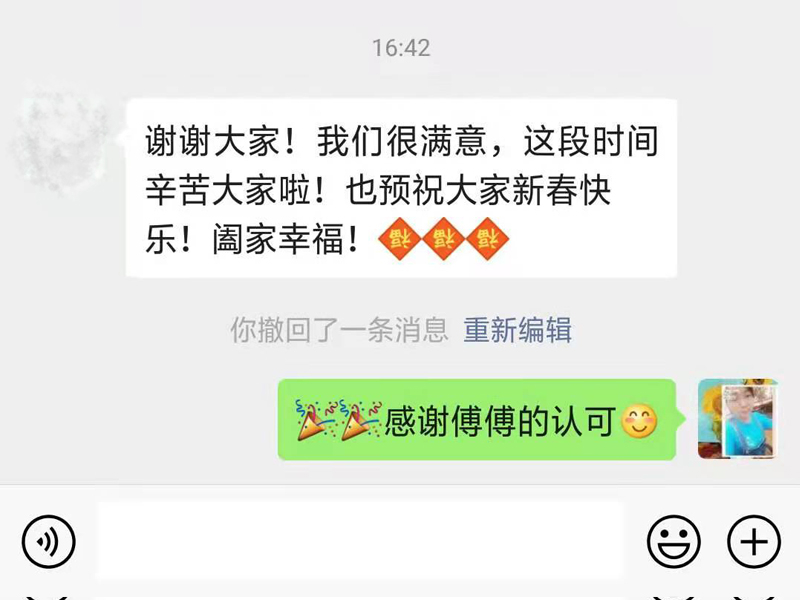Image resolution: width=800 pixels, height=600 pixels.
Task: Tap the message text field
Action: (x=360, y=541)
